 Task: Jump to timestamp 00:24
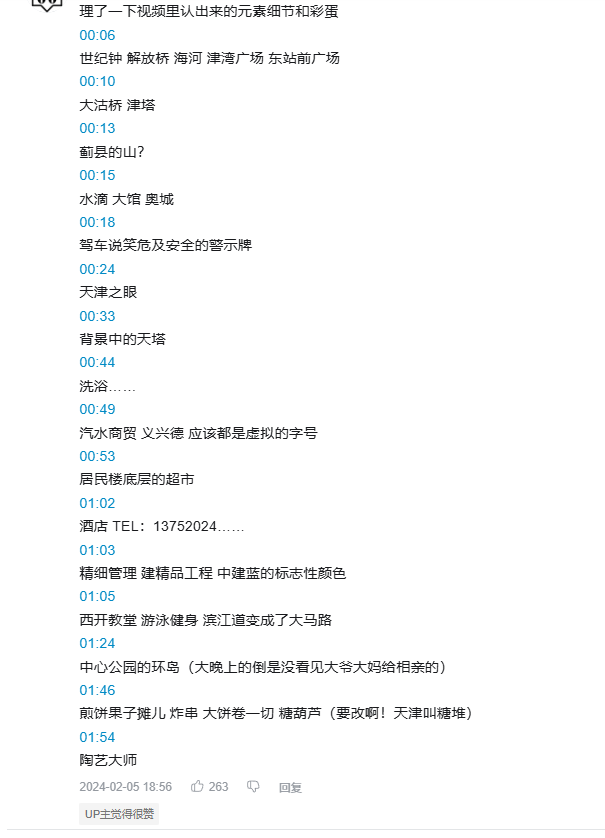(97, 269)
